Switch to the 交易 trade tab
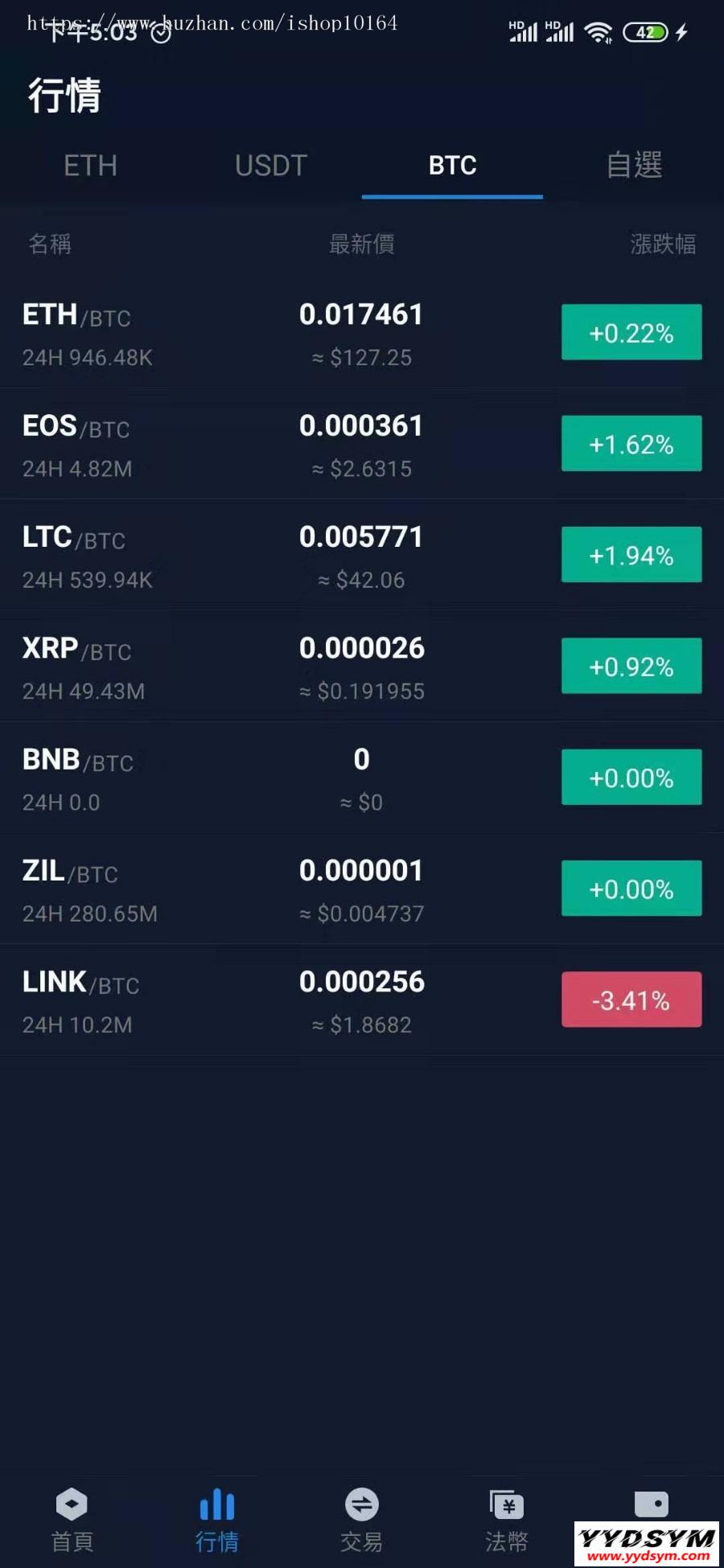 click(362, 1520)
